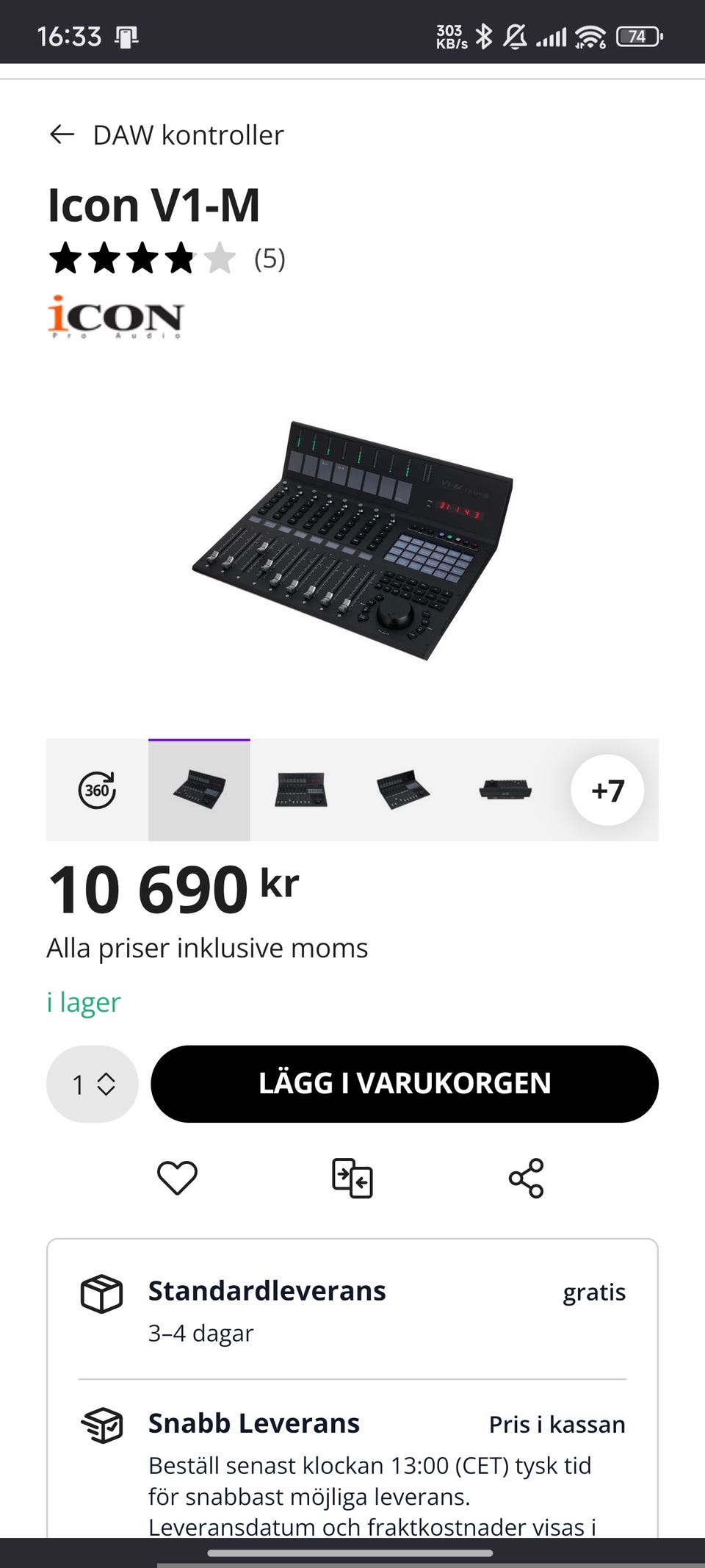The height and width of the screenshot is (1568, 705).
Task: Go back to DAW kontroller category
Action: tap(62, 134)
